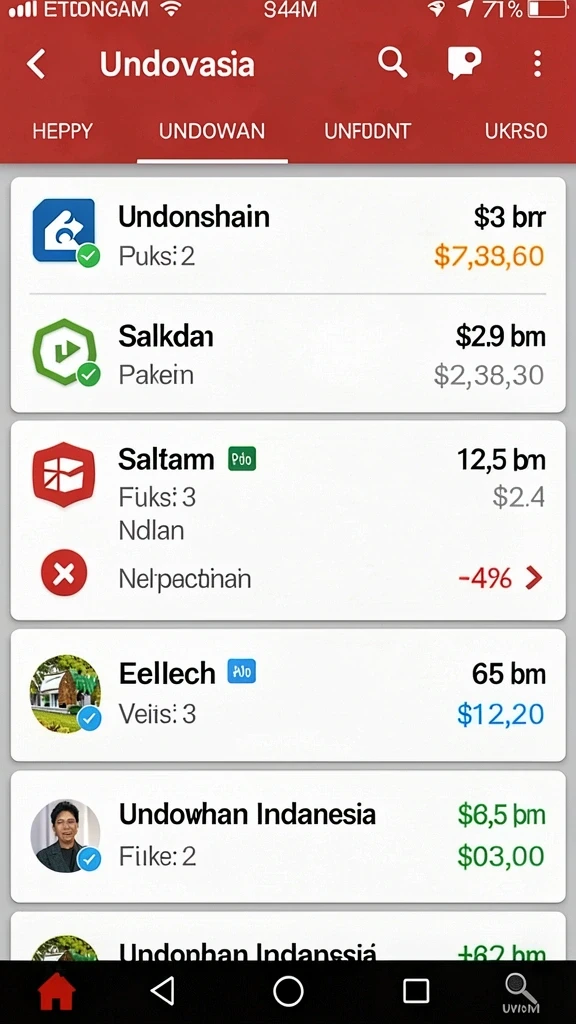This screenshot has width=576, height=1024.
Task: Tap the system back triangle button
Action: [162, 991]
